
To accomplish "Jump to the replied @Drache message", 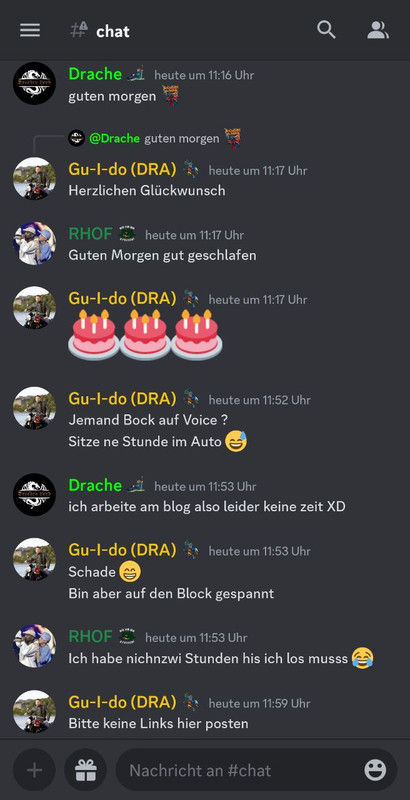I will [x=155, y=138].
